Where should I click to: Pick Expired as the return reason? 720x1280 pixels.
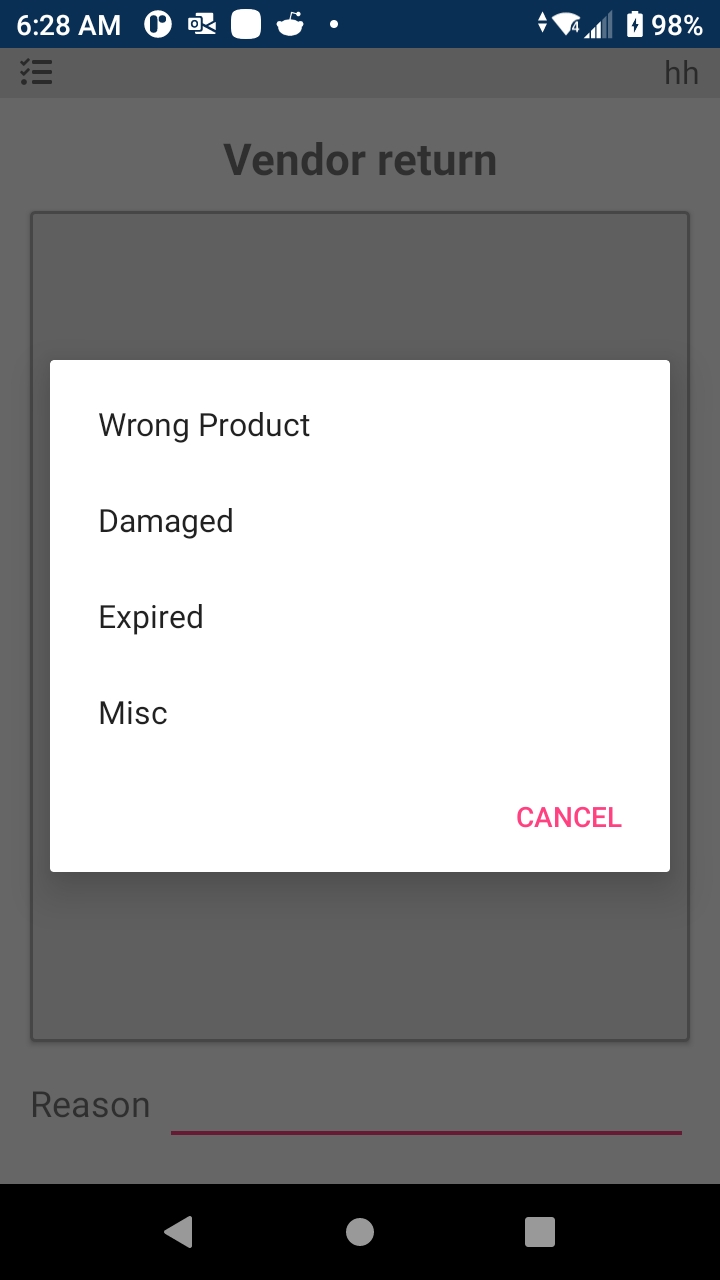tap(151, 617)
